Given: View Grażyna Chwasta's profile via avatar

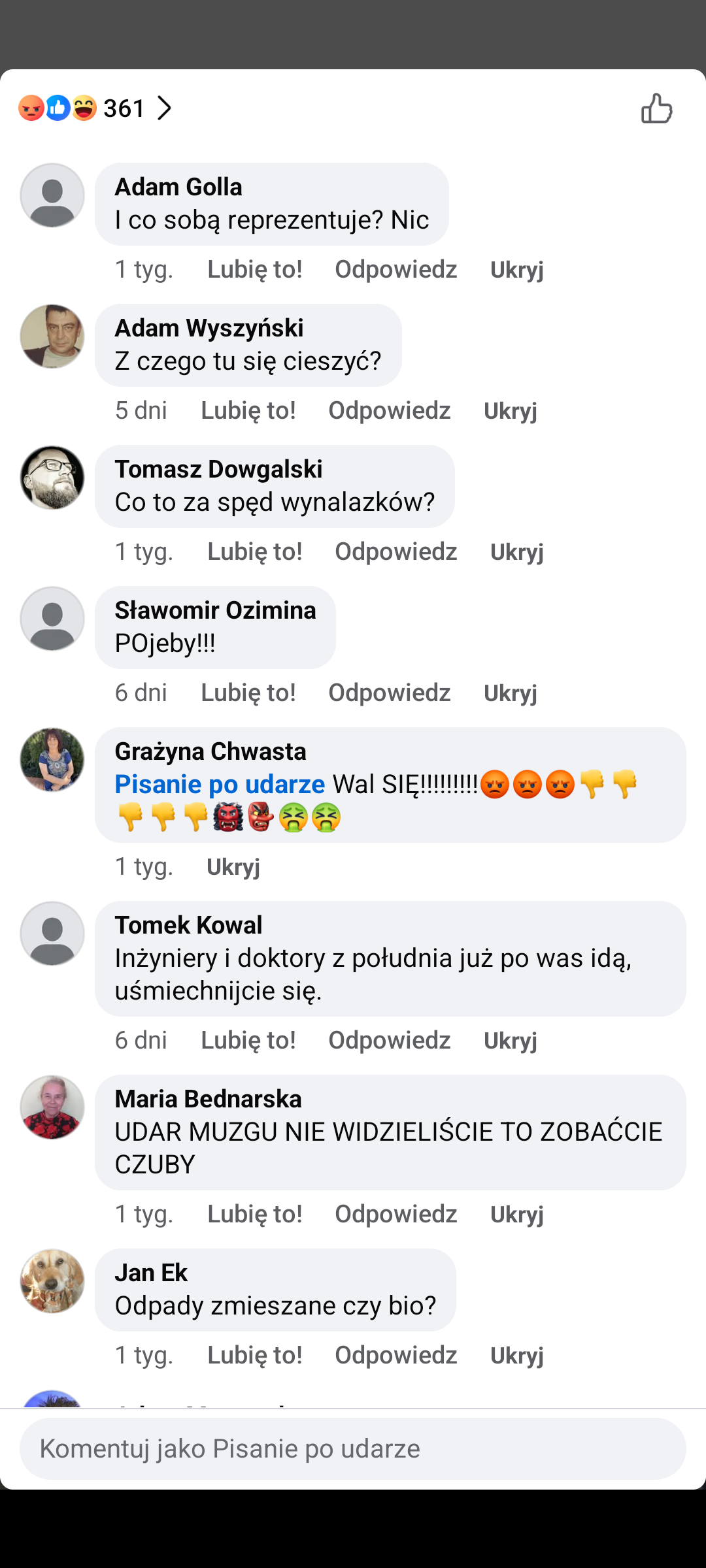Looking at the screenshot, I should pos(52,760).
